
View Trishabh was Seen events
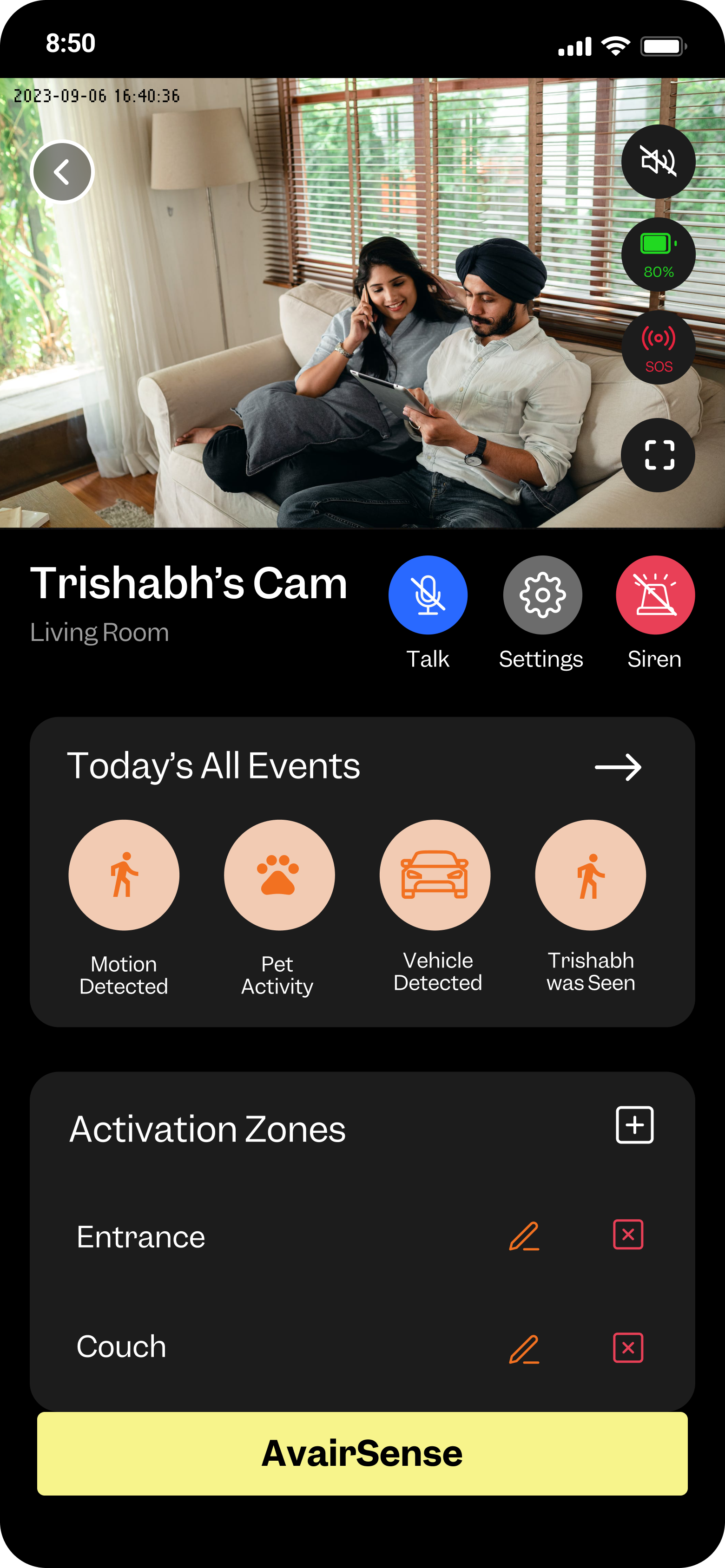590,875
